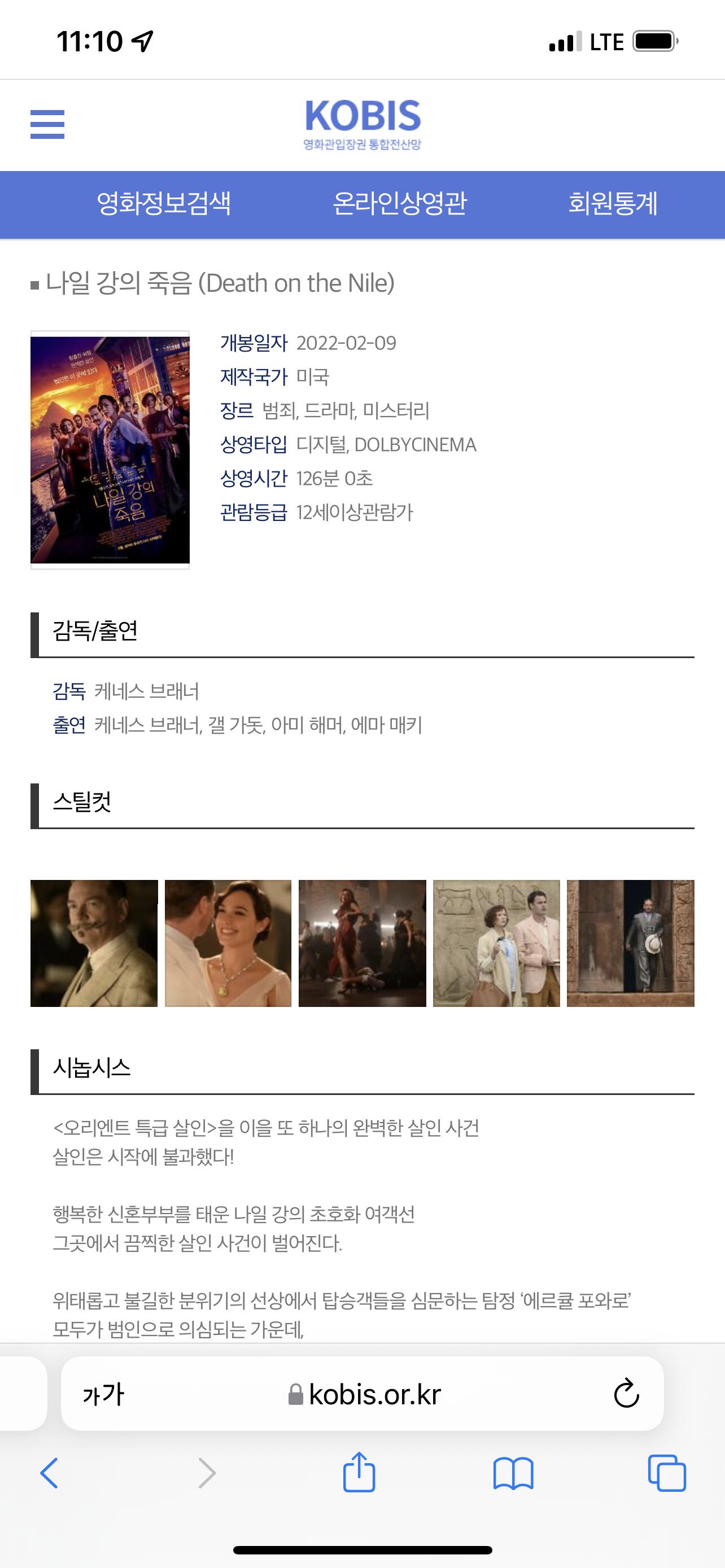Share this page
The height and width of the screenshot is (1568, 725).
[359, 1472]
